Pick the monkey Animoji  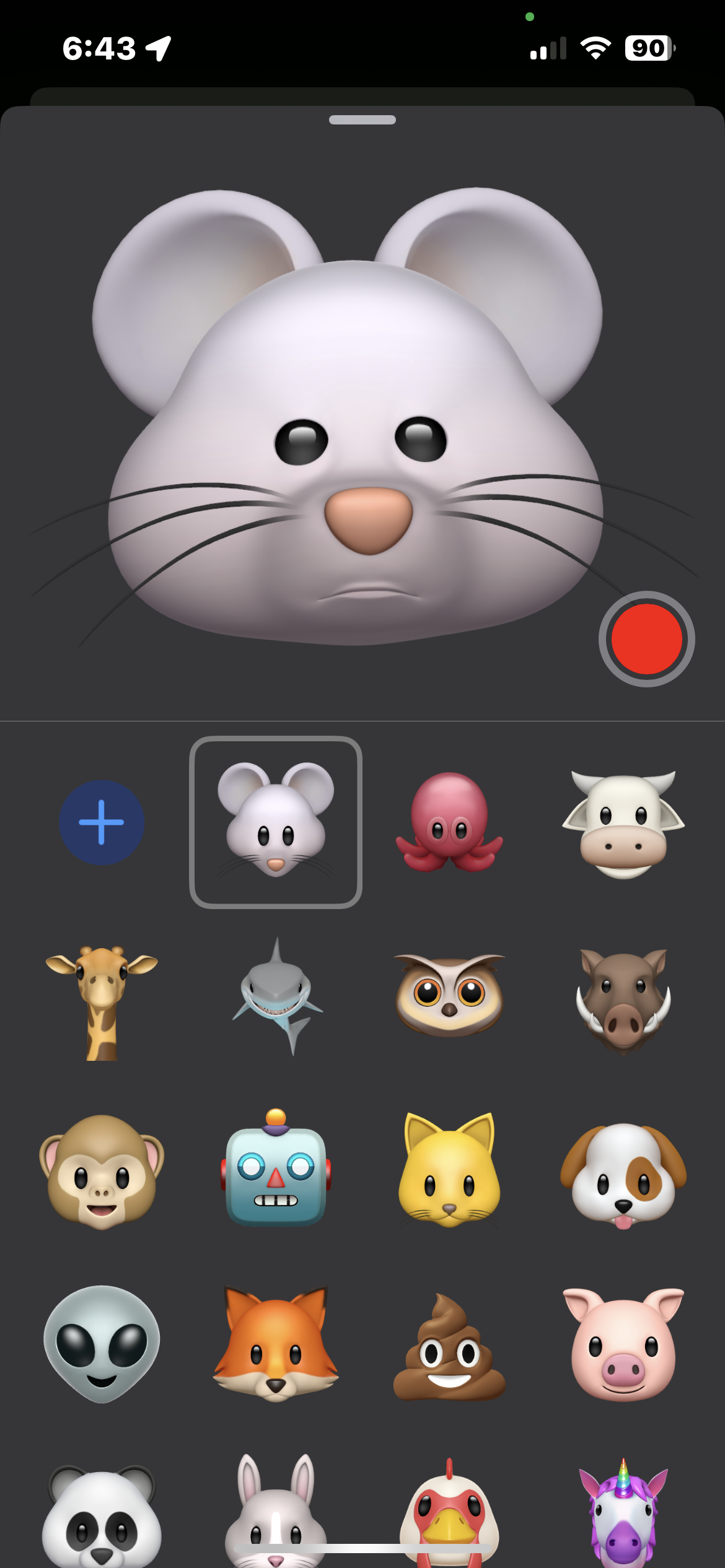click(x=102, y=1170)
